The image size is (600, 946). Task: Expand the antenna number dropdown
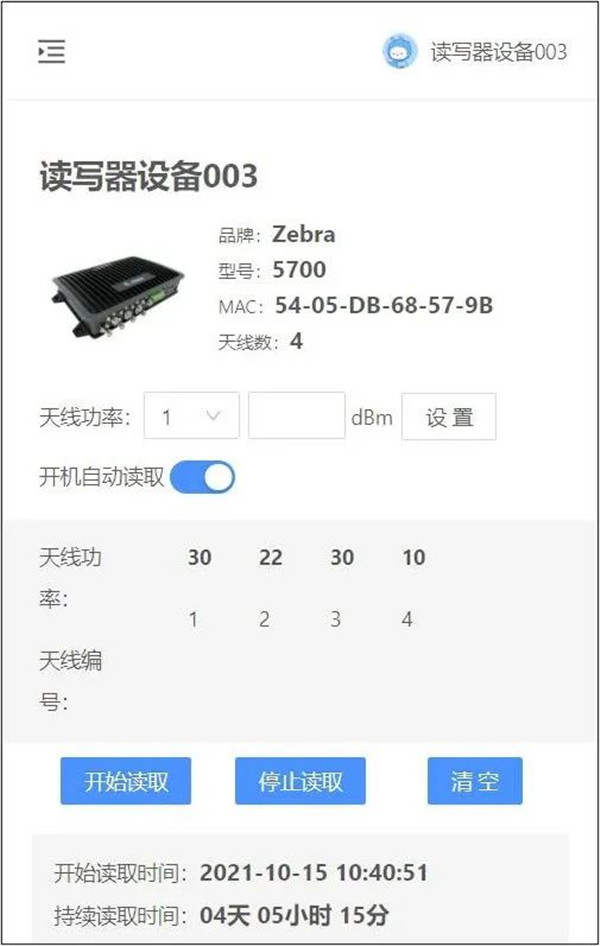pyautogui.click(x=191, y=417)
